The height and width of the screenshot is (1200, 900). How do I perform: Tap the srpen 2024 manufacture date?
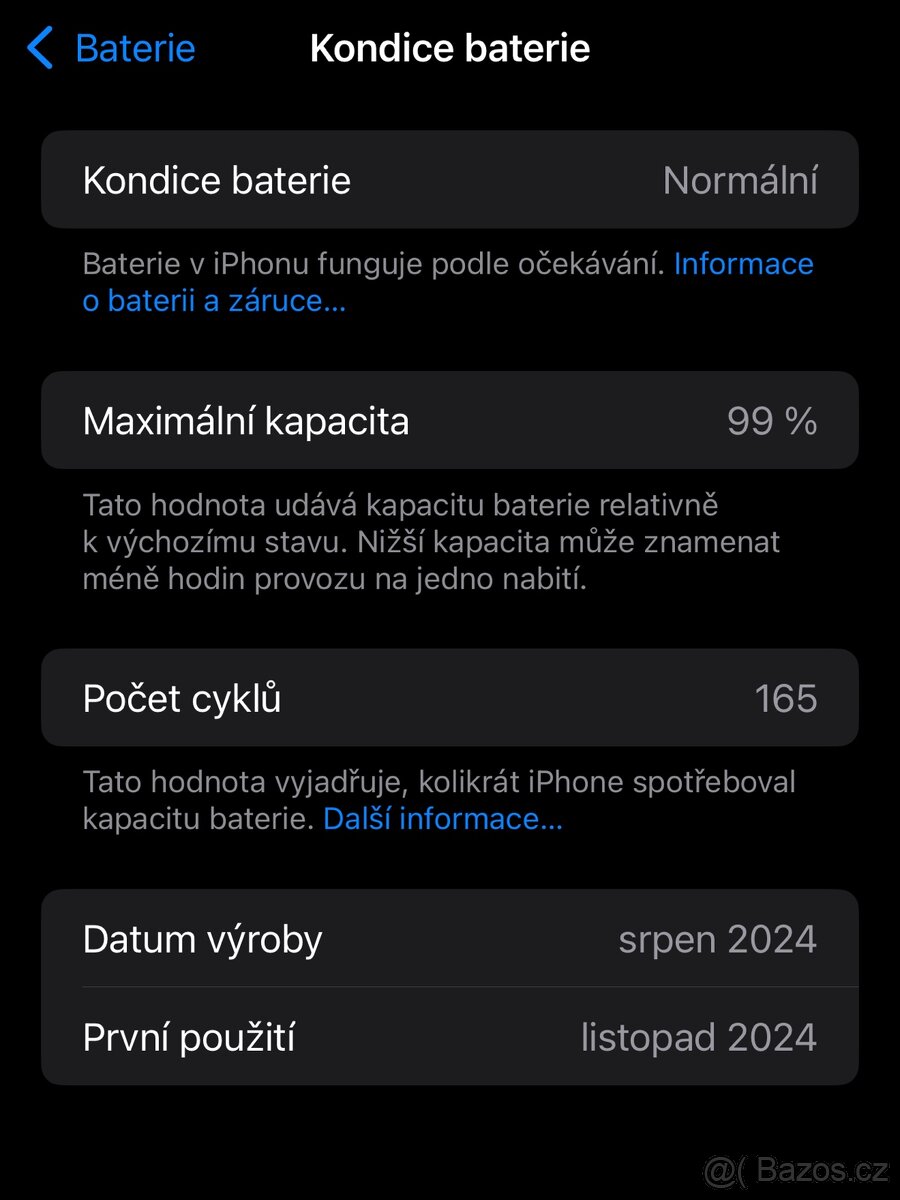(716, 938)
